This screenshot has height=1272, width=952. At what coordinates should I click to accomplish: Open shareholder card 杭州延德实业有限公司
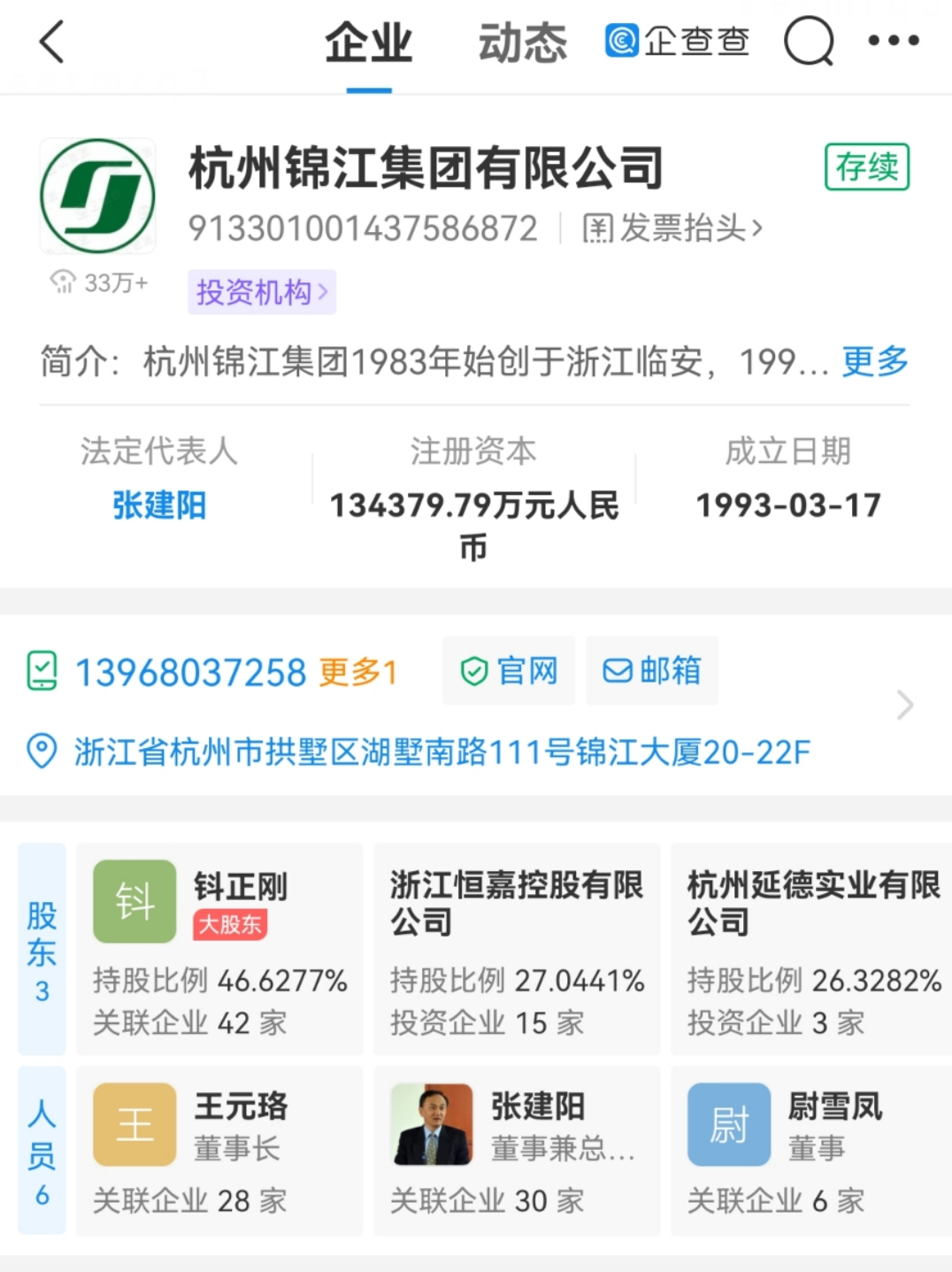coord(810,949)
